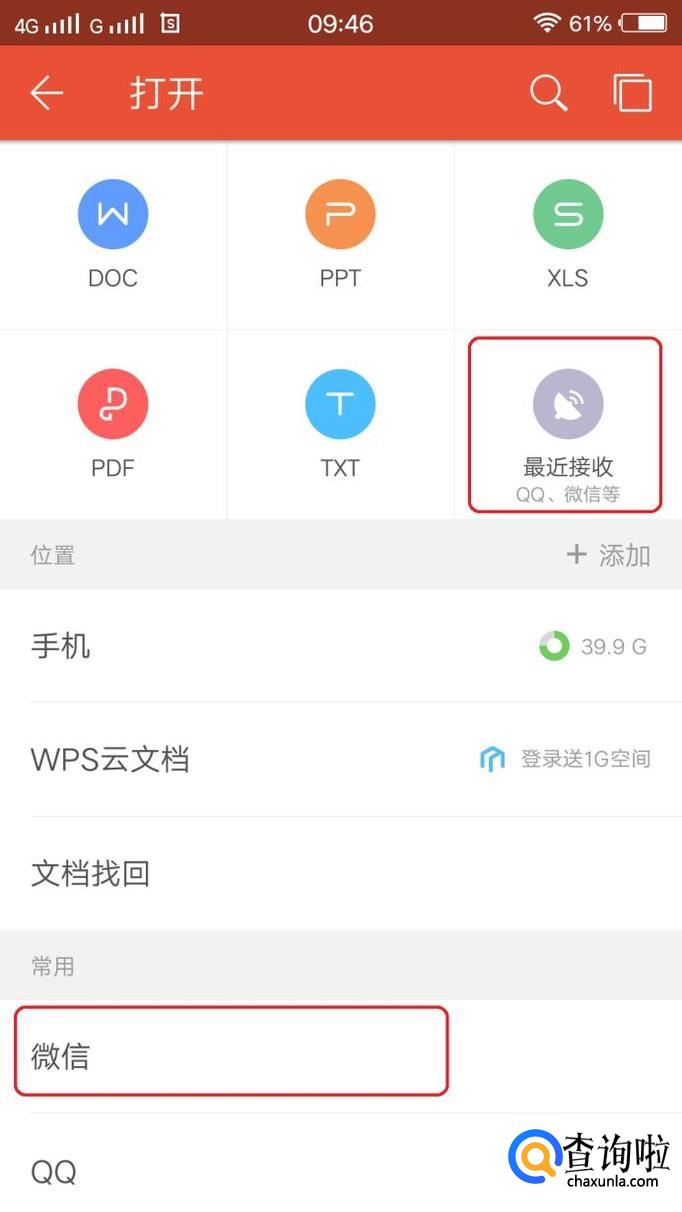Open 文档找回
The height and width of the screenshot is (1212, 682).
pos(340,874)
